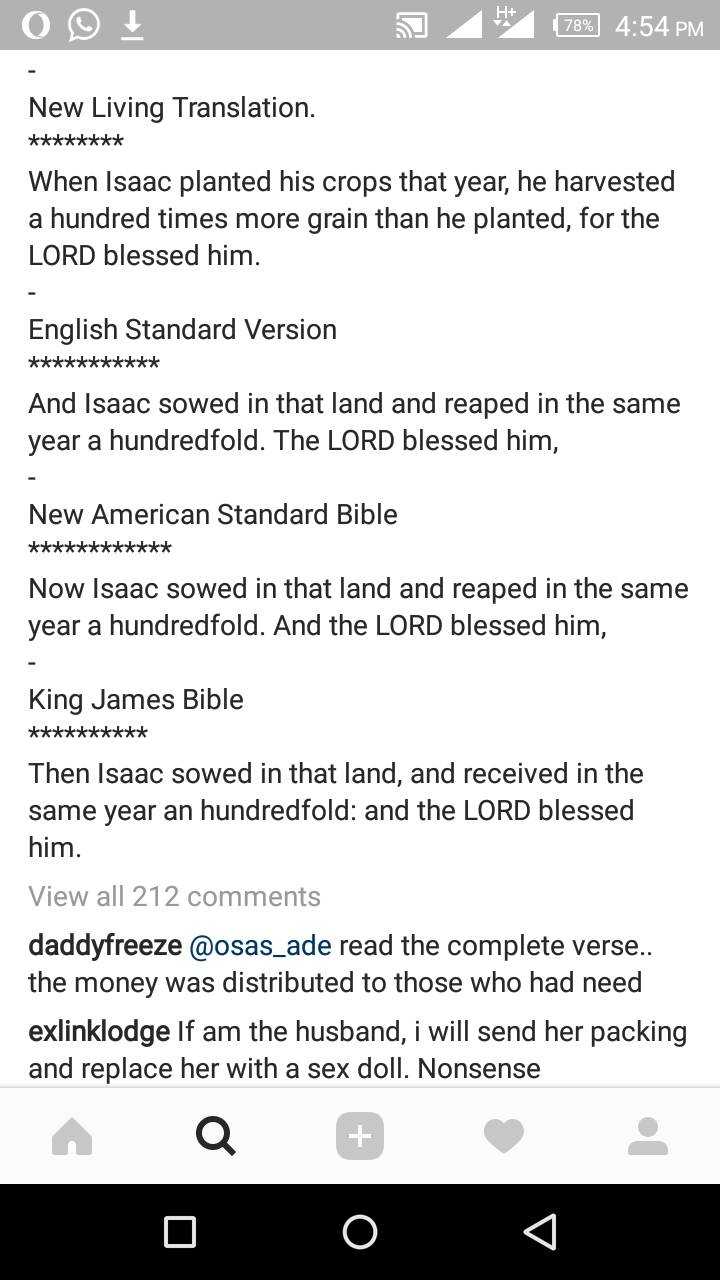Create a new post
This screenshot has width=720, height=1280.
click(x=360, y=1137)
